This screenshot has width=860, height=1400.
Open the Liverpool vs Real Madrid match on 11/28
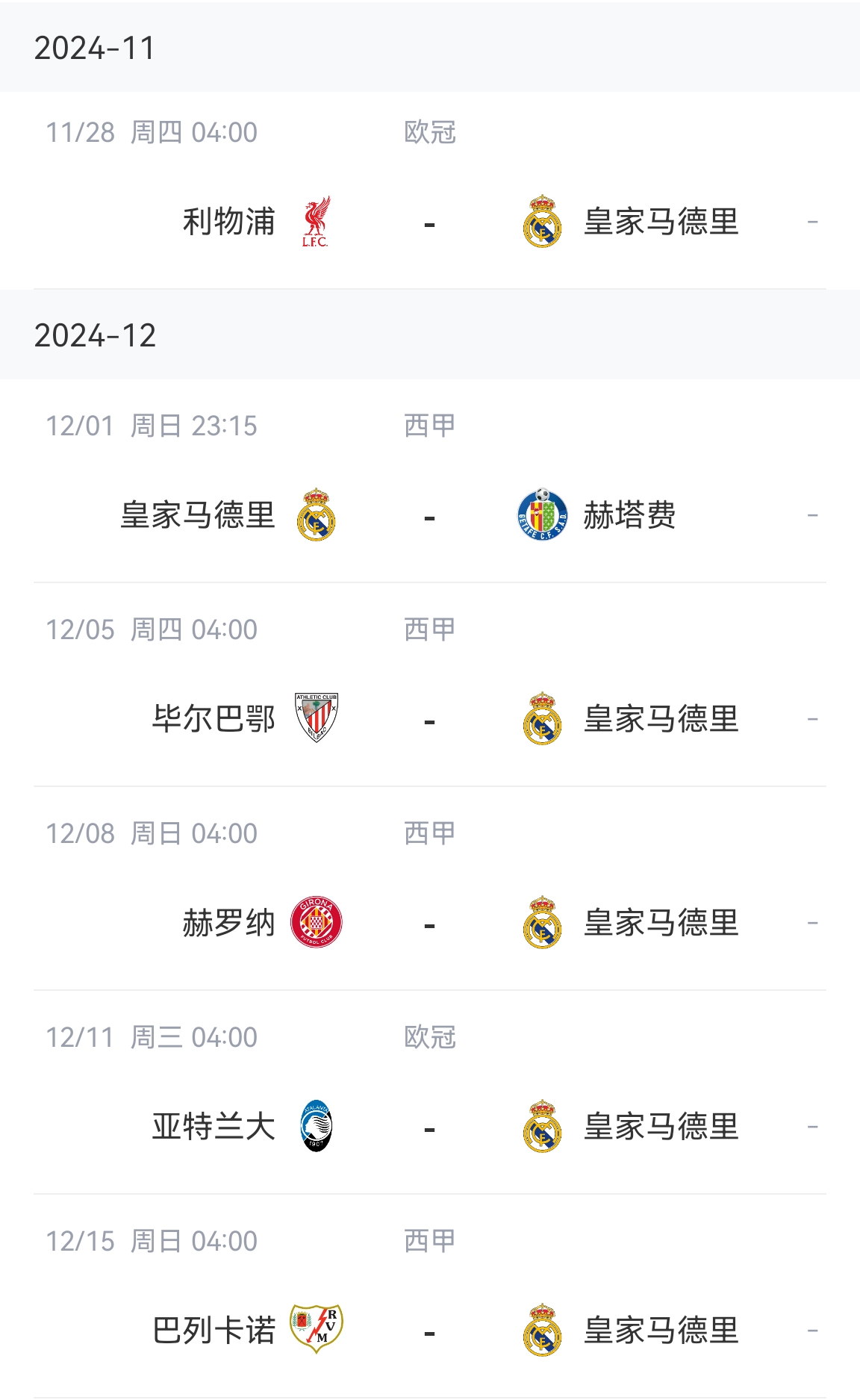429,222
